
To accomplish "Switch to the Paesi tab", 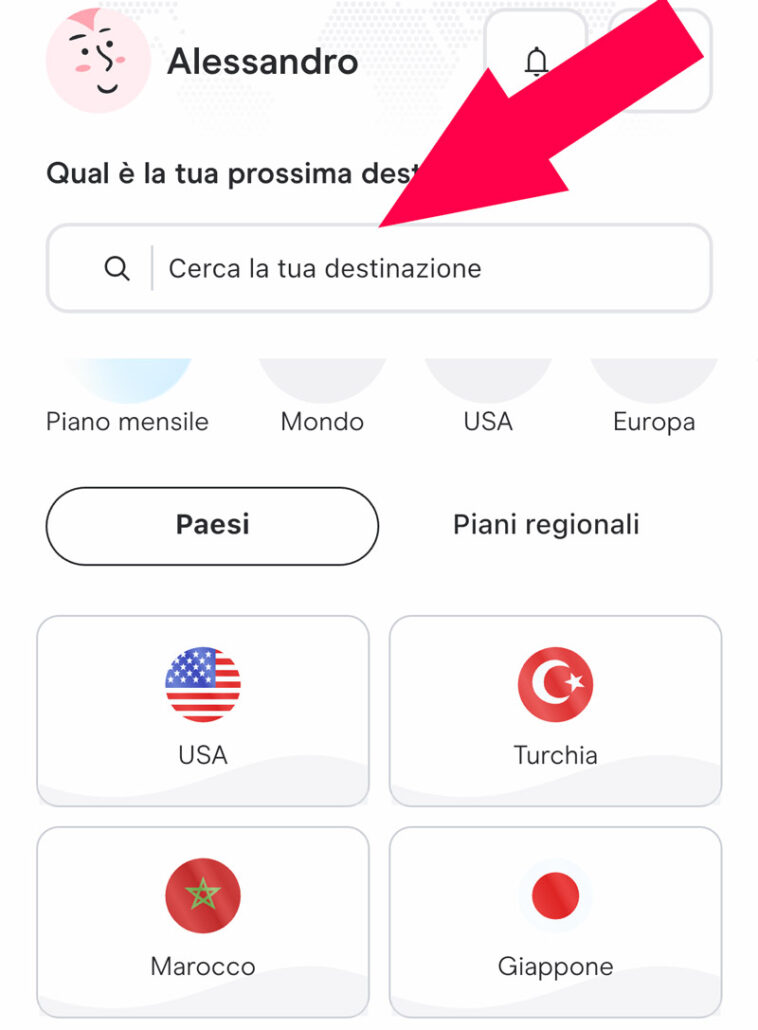I will 211,524.
